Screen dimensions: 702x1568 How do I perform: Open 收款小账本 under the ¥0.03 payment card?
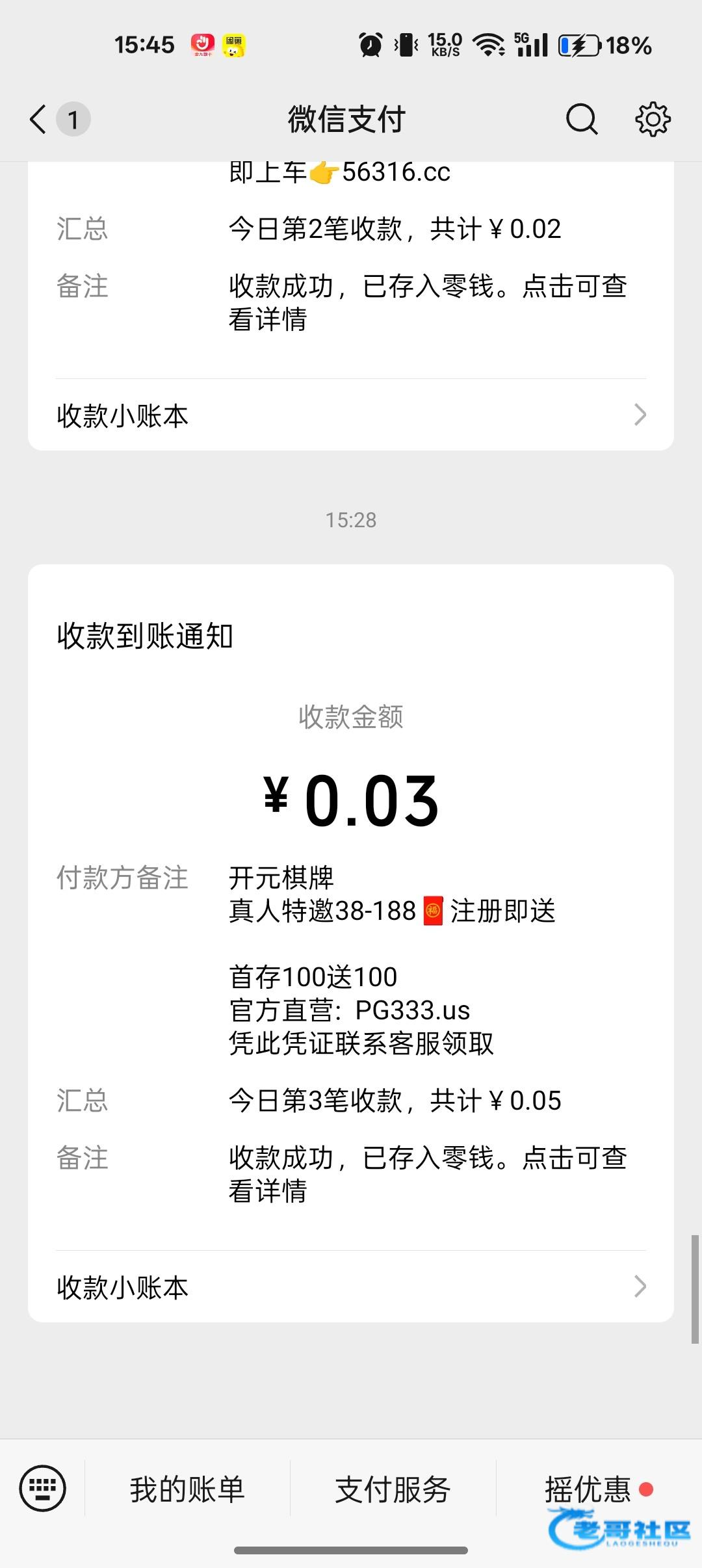351,1287
